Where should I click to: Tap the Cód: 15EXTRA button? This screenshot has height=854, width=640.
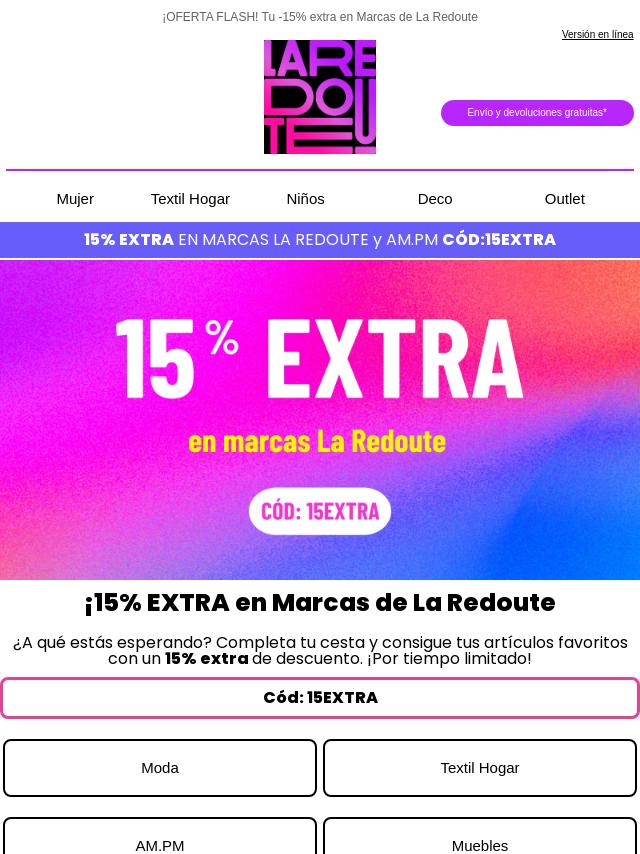[x=320, y=698]
